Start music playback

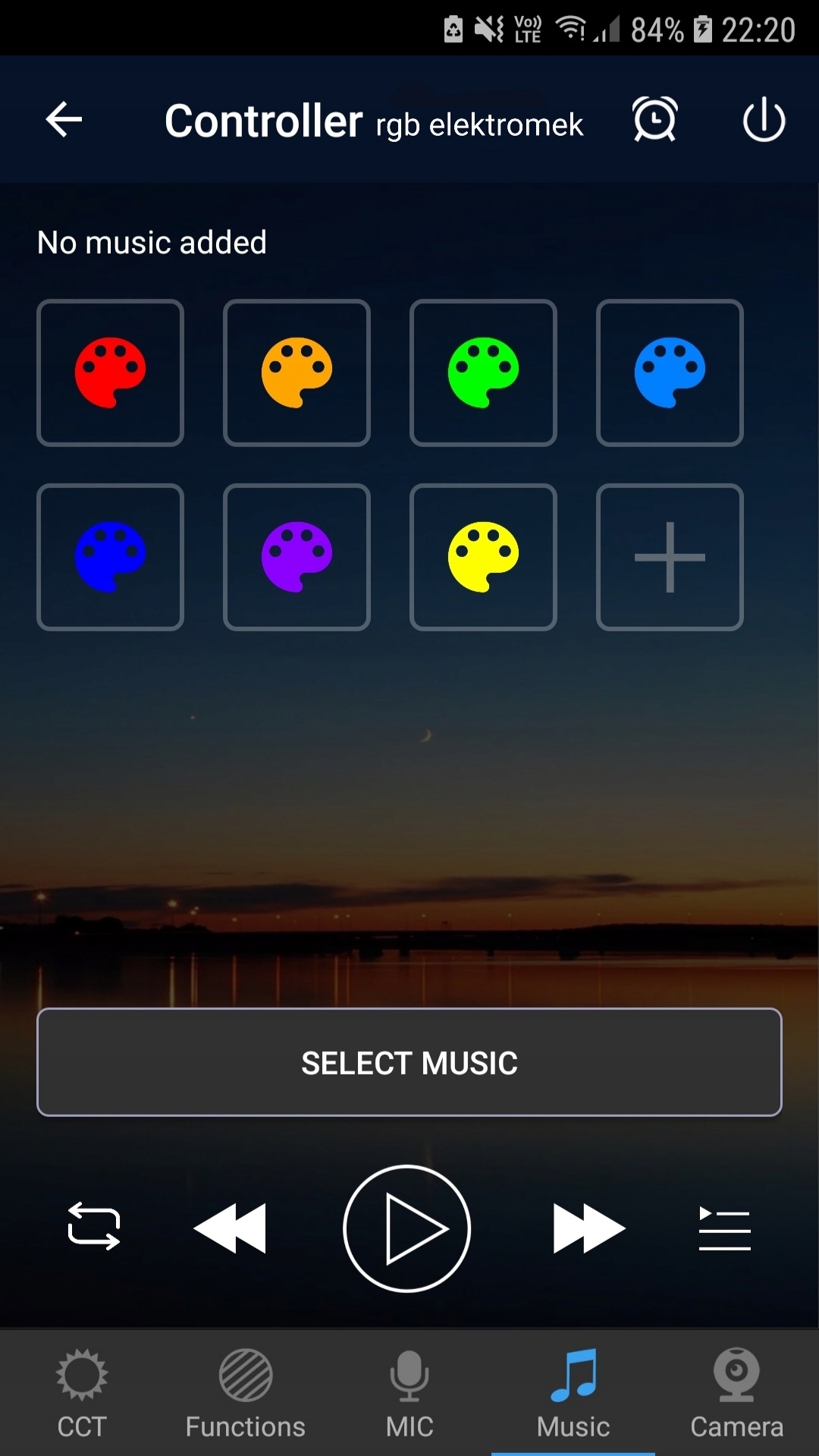coord(407,1228)
